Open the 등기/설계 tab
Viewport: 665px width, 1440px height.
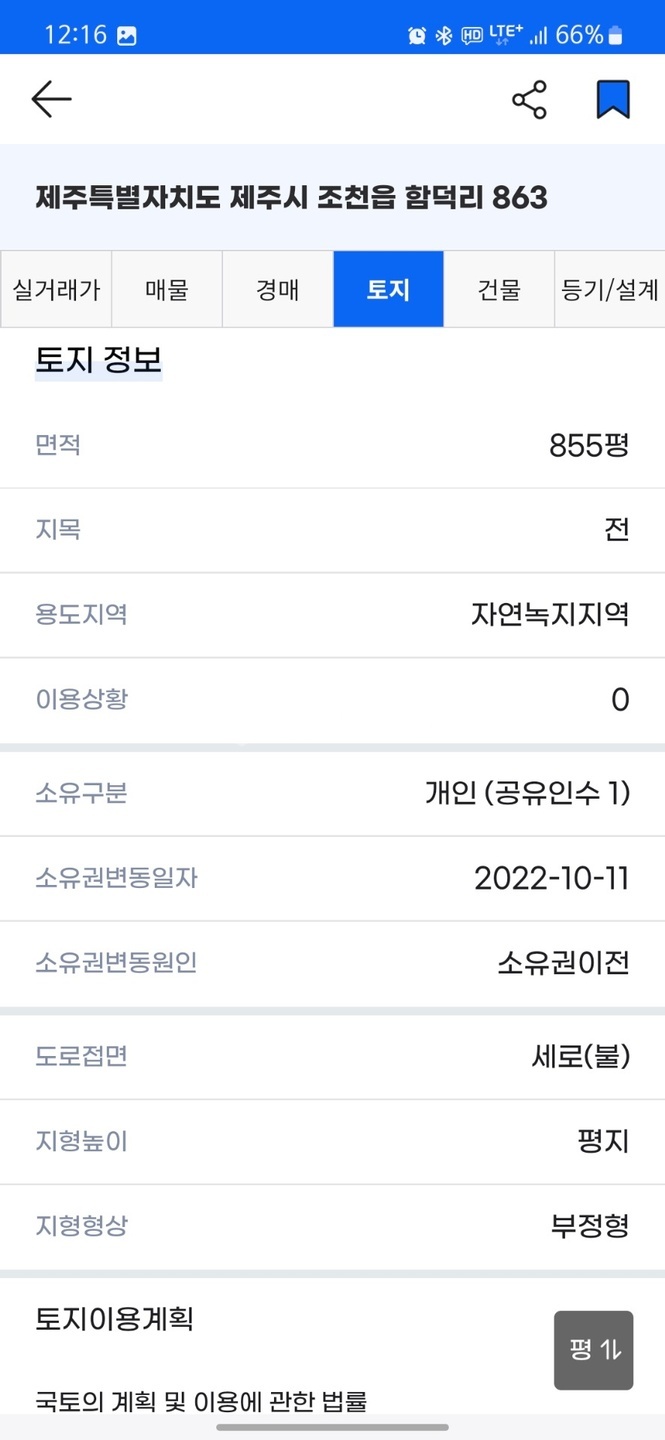coord(609,290)
